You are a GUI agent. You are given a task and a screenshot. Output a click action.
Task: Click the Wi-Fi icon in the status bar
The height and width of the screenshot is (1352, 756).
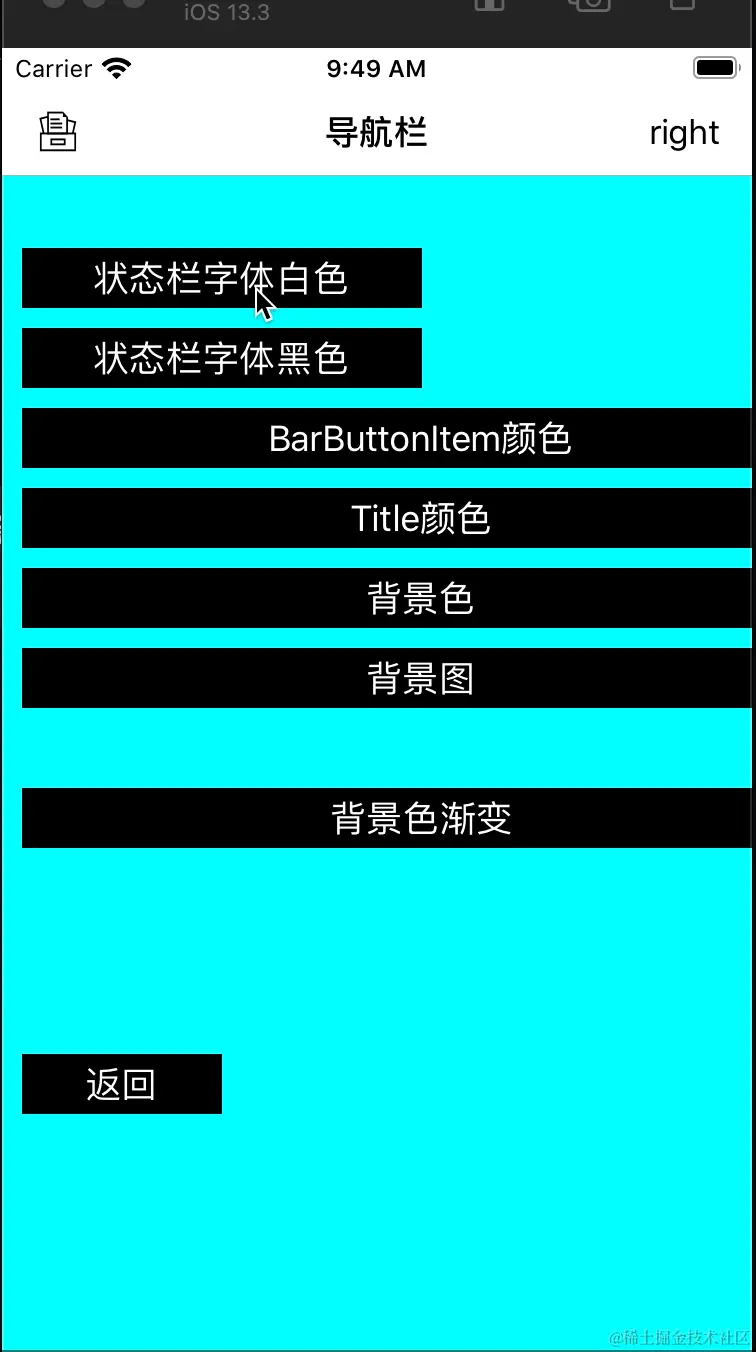[x=117, y=67]
